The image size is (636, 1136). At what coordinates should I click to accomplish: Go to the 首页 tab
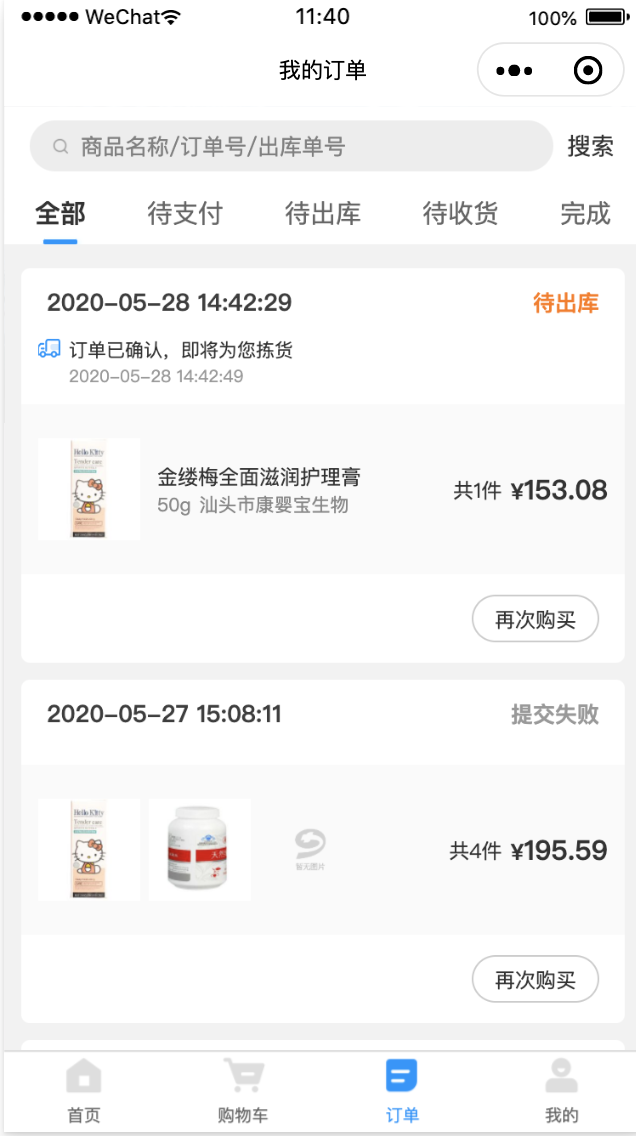tap(84, 1092)
